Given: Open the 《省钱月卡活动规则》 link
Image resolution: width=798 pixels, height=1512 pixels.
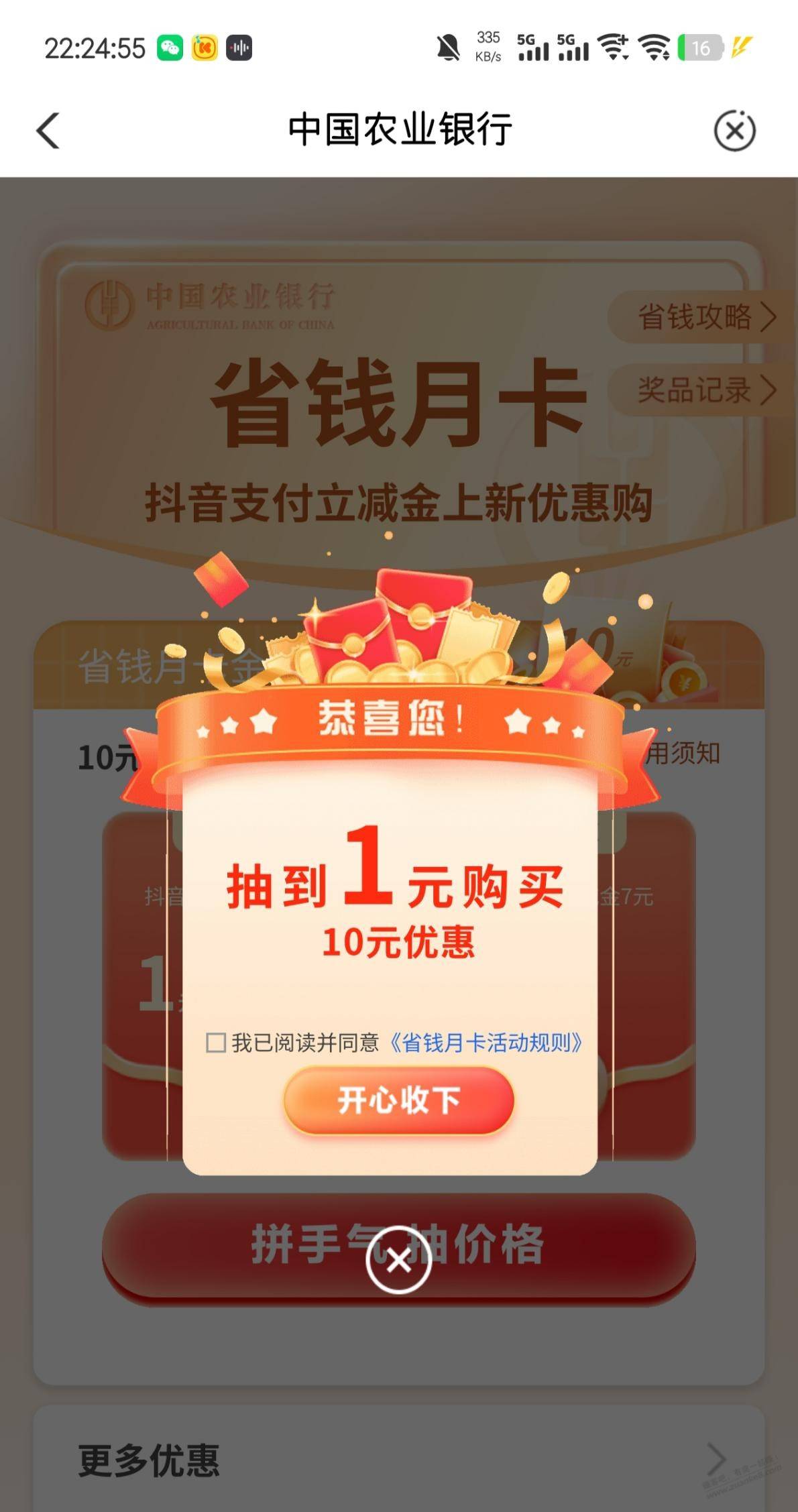Looking at the screenshot, I should click(486, 1043).
